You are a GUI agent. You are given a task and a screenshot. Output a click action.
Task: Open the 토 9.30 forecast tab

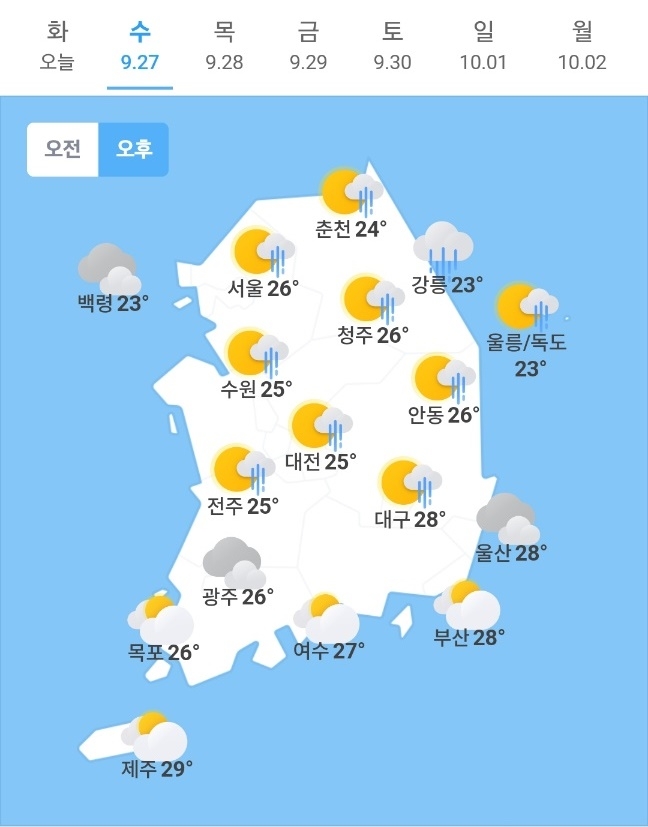click(392, 45)
